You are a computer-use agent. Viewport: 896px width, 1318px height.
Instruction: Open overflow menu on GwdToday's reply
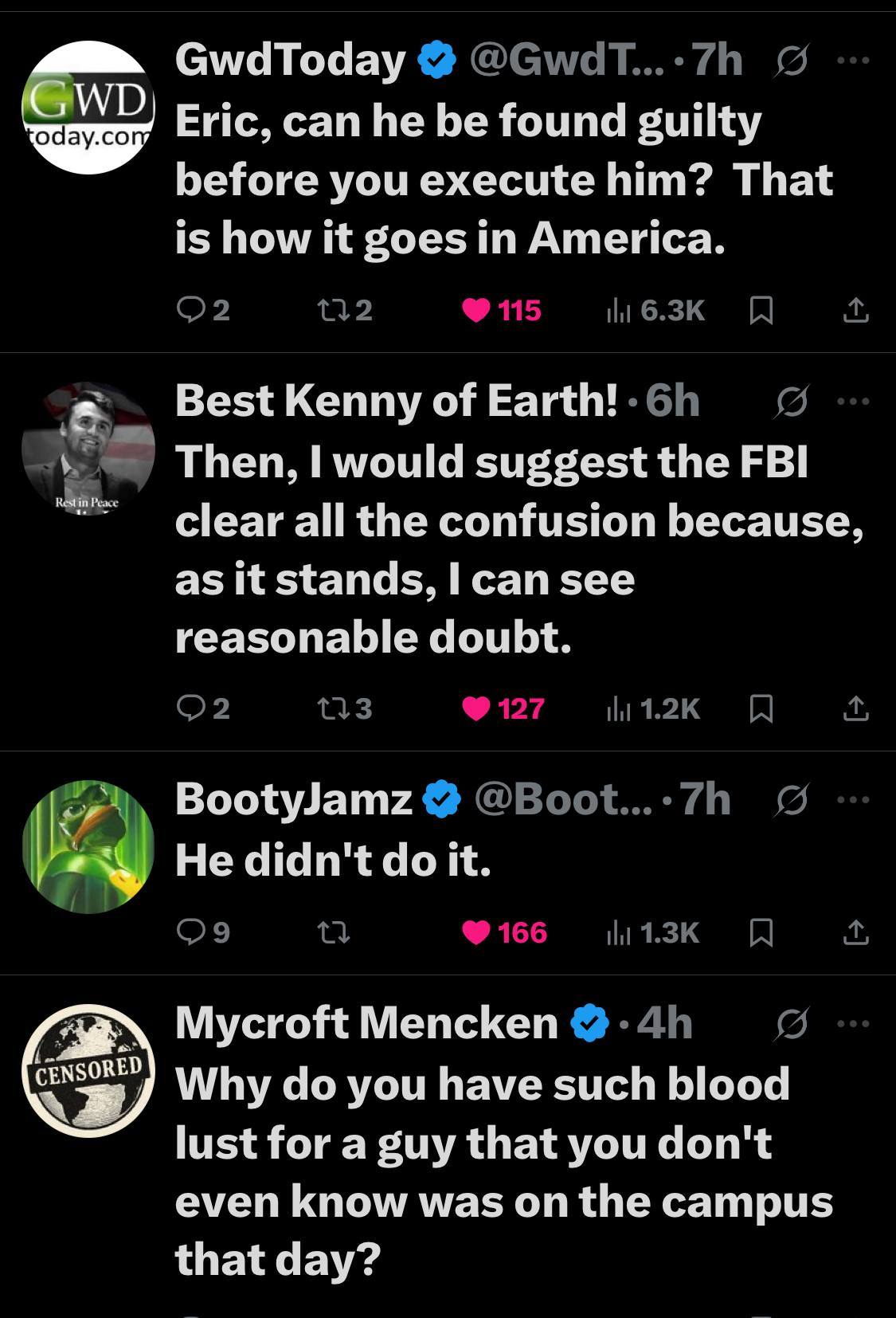853,60
